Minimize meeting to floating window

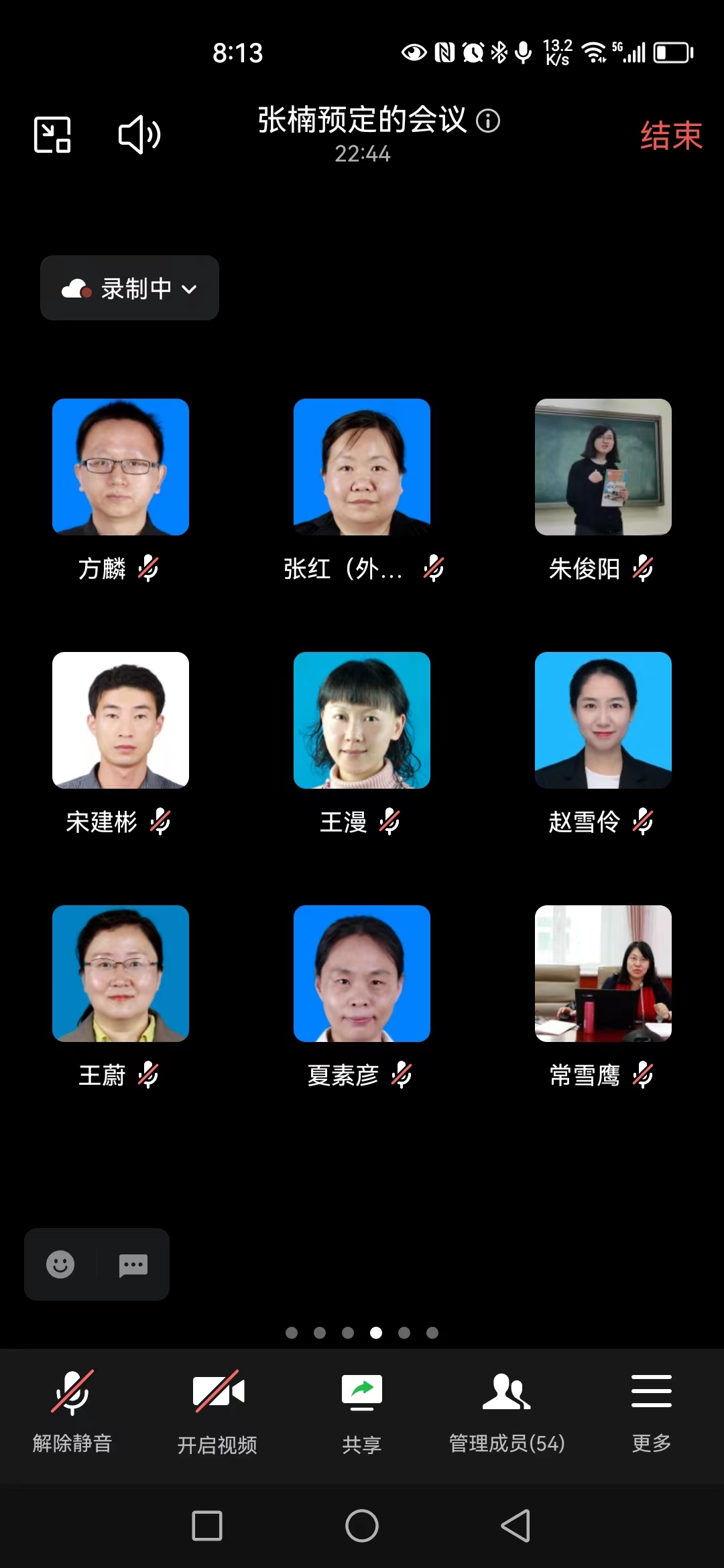52,135
